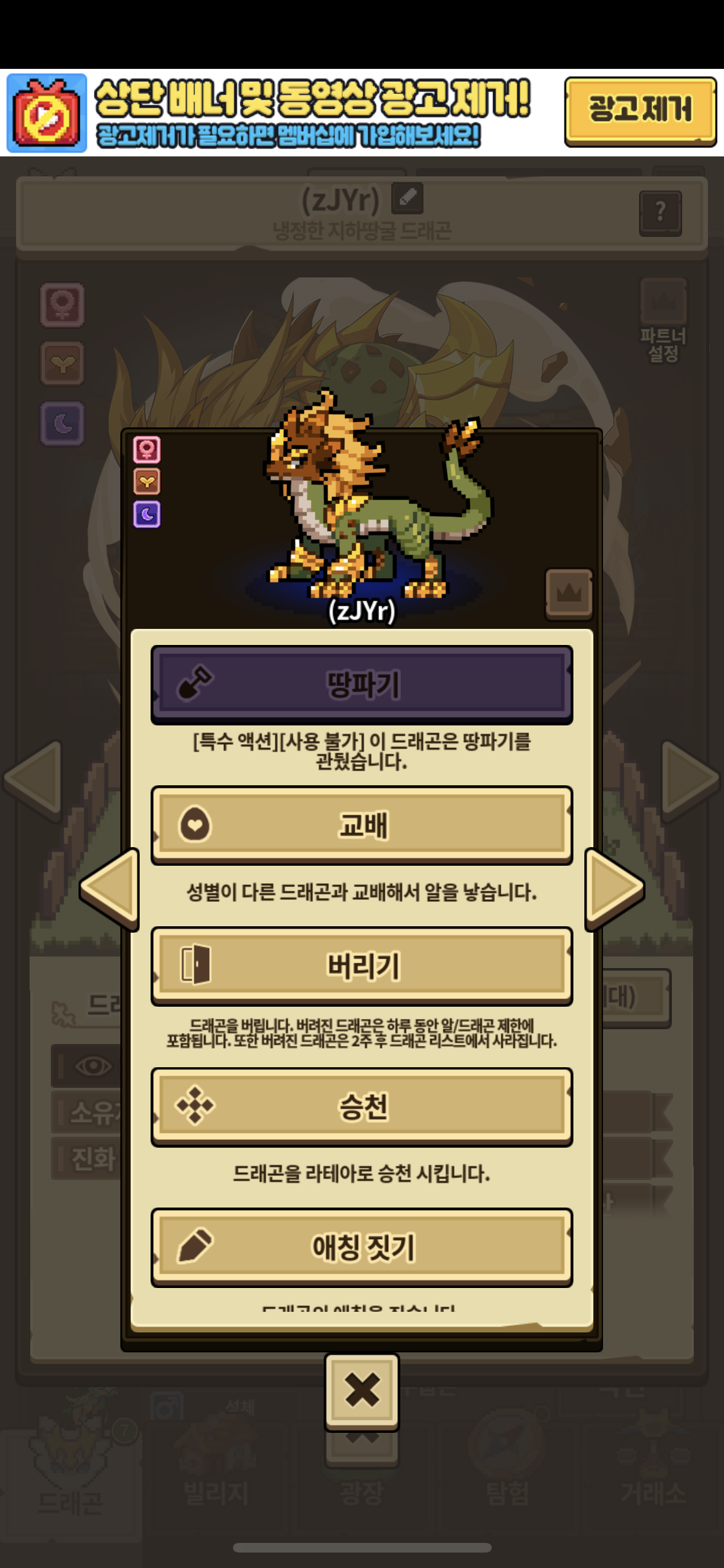724x1568 pixels.
Task: Select the 땅파기 dig action
Action: (x=362, y=684)
